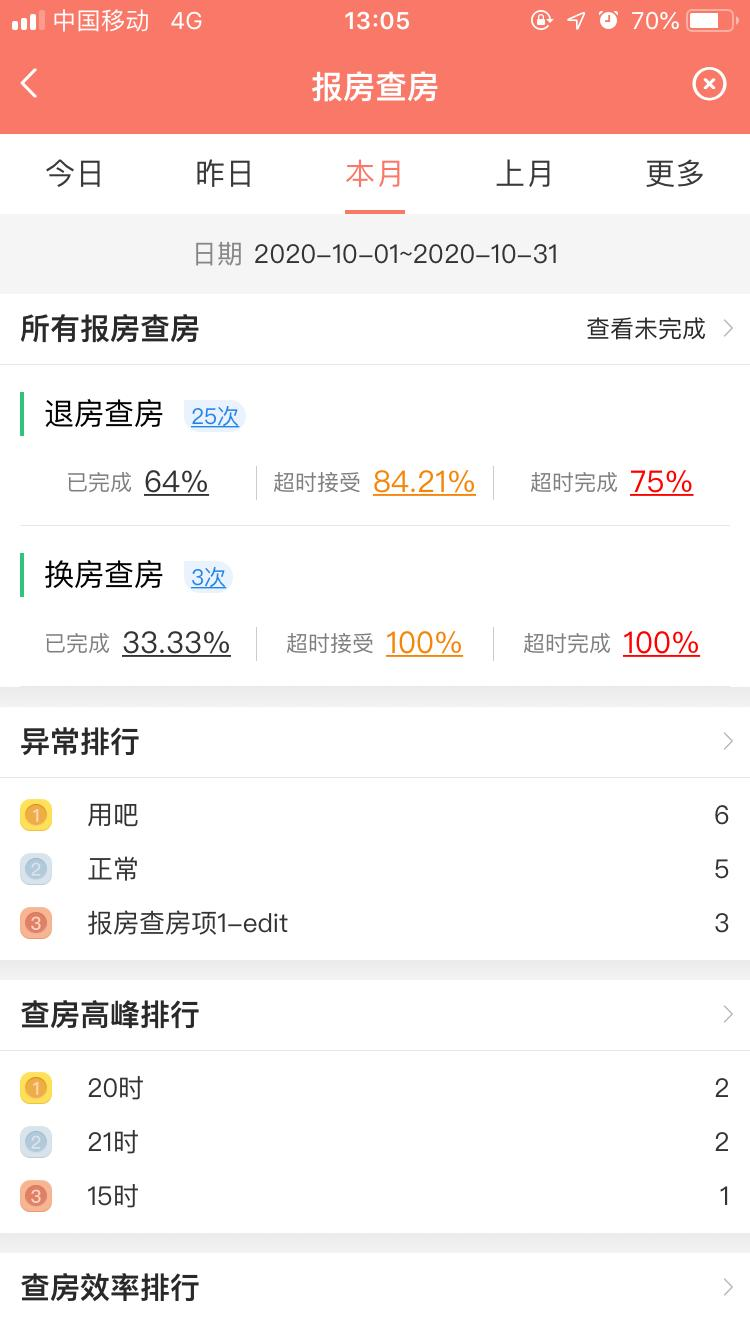The image size is (750, 1334).
Task: Open the 3次 count for 换房查房
Action: pyautogui.click(x=208, y=577)
